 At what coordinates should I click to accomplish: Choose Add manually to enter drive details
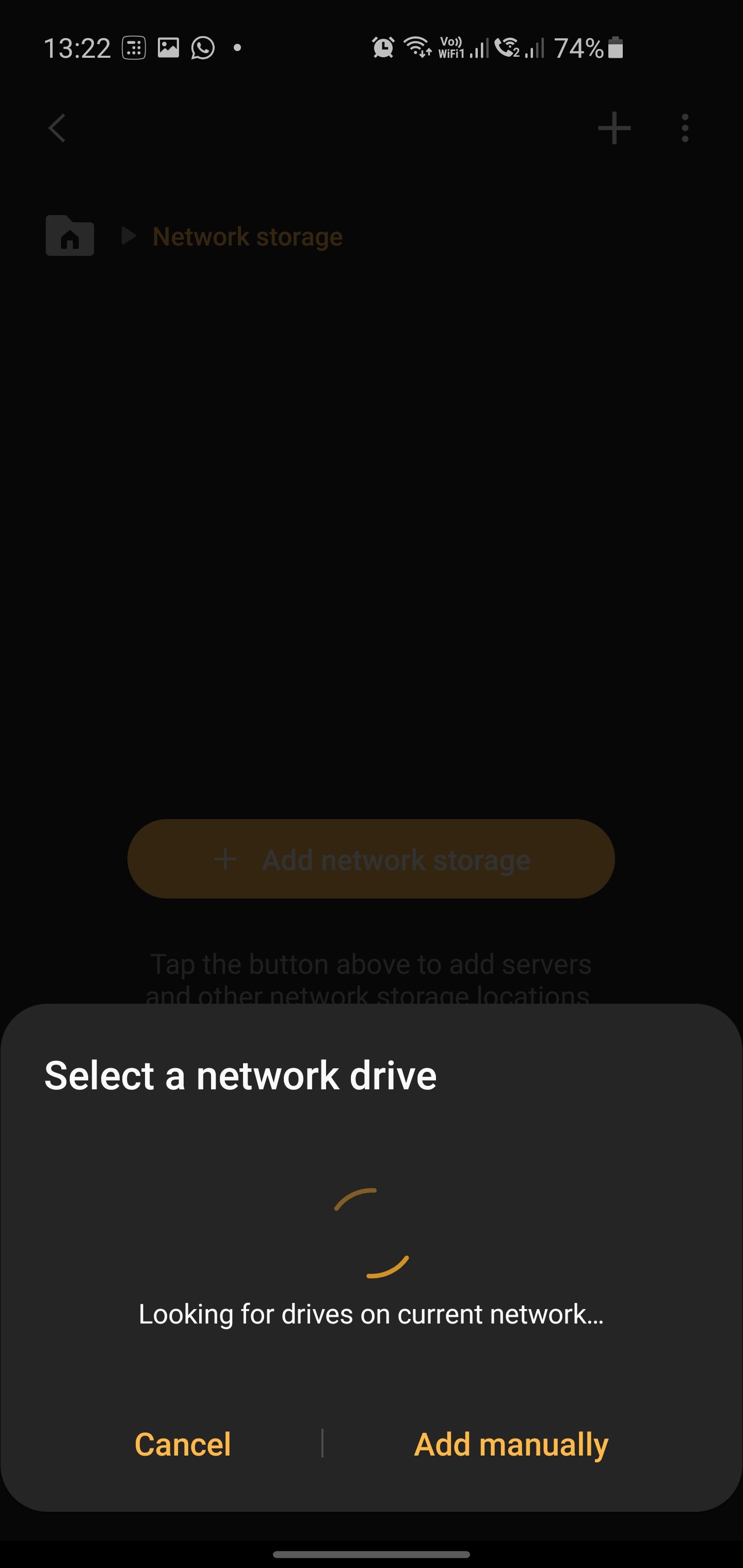510,1444
